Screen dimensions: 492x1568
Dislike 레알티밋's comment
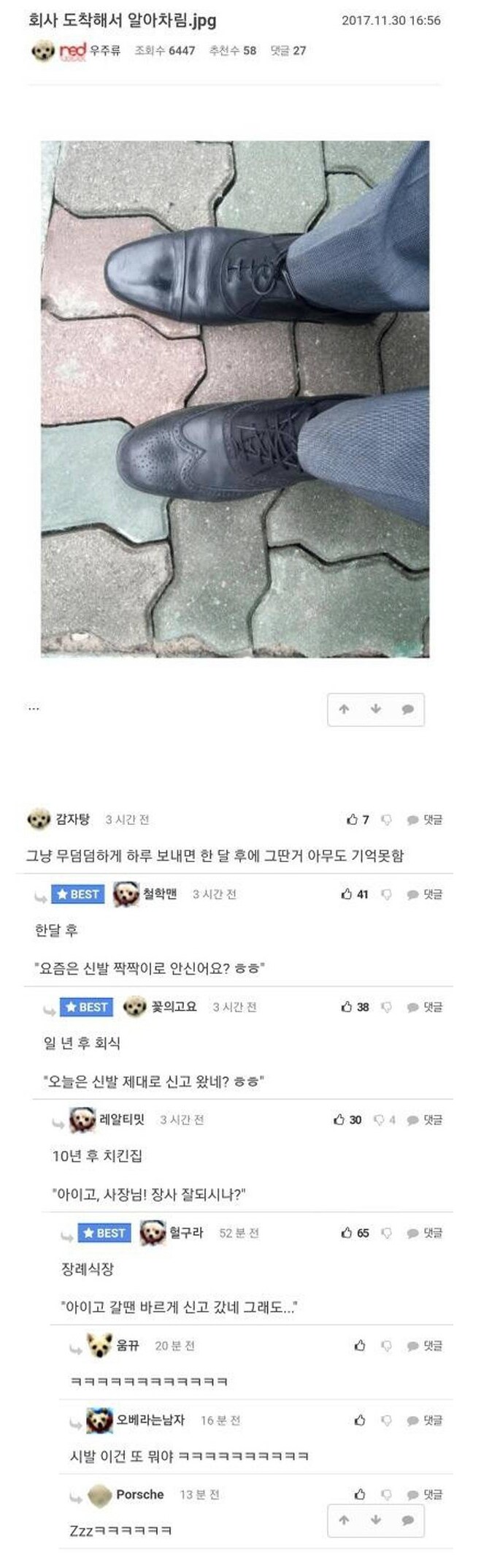point(380,1119)
